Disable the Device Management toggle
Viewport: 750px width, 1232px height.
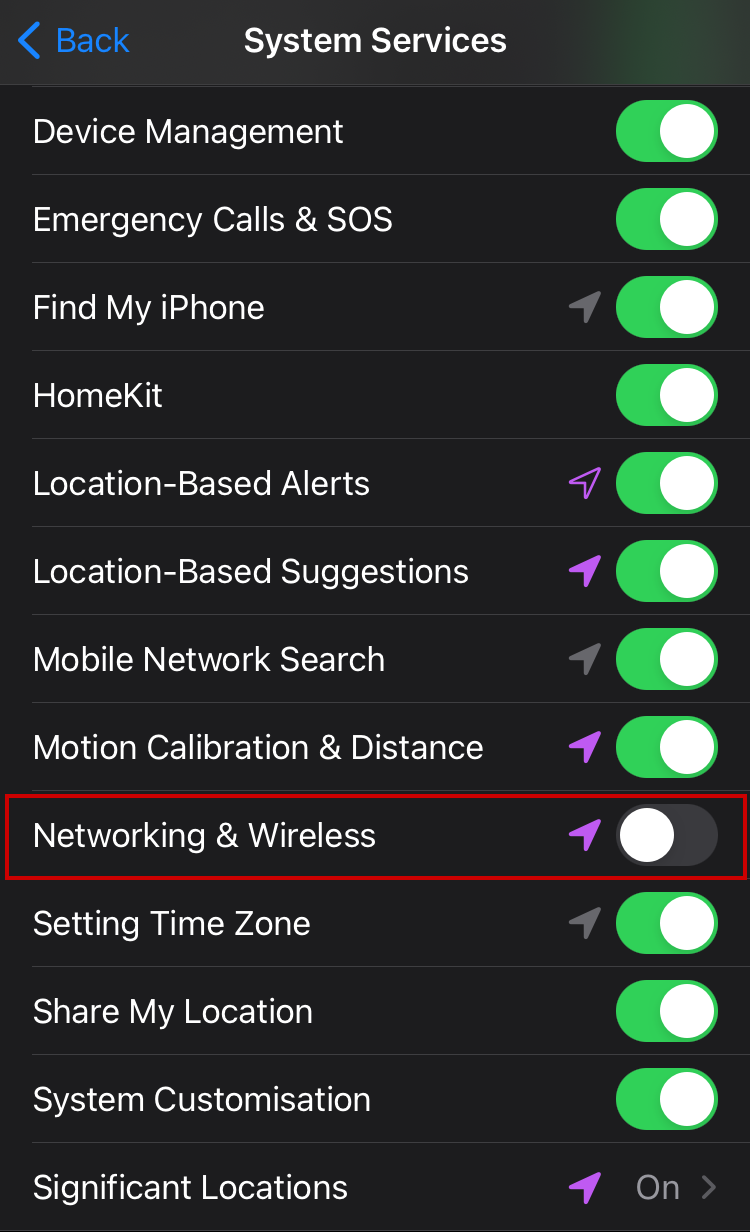click(x=666, y=131)
